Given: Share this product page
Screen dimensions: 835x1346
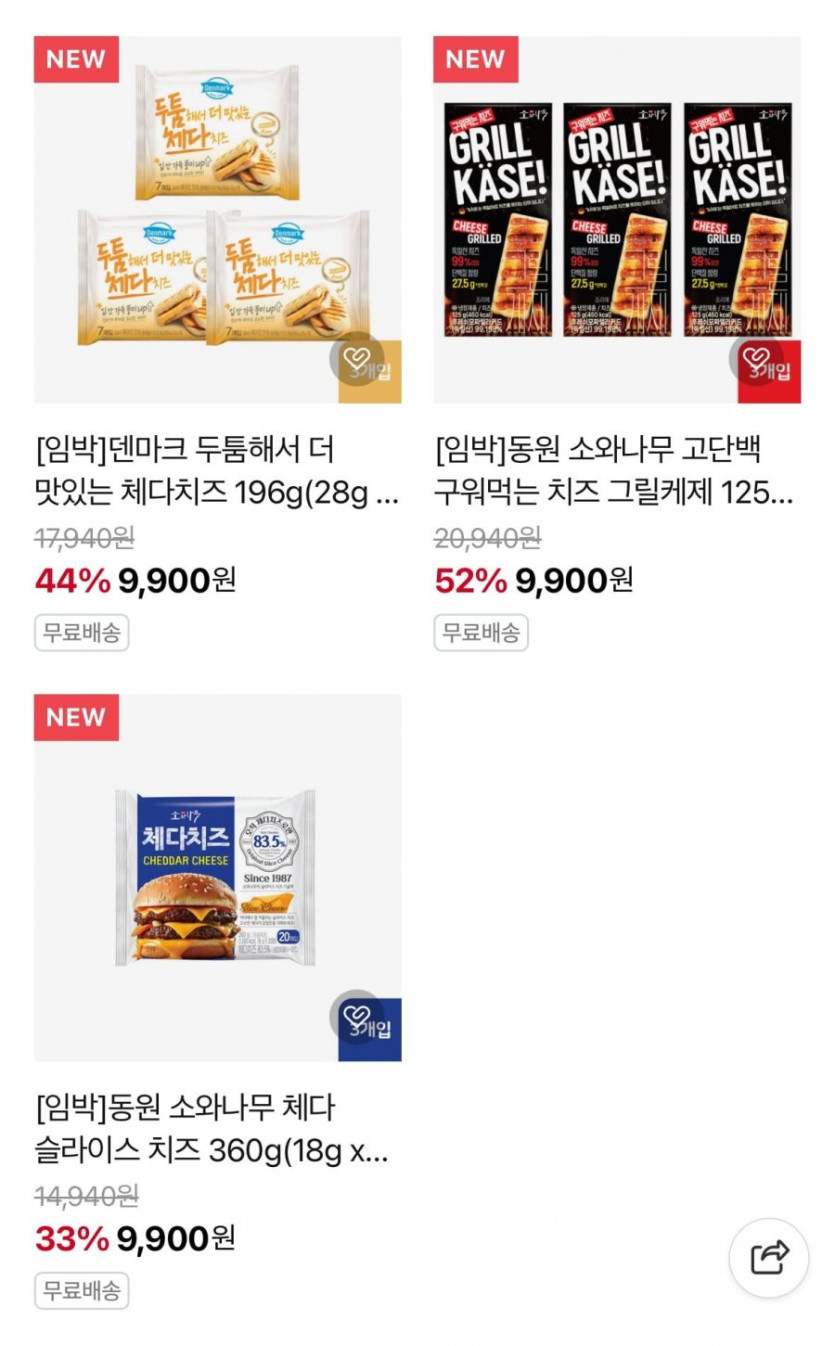Looking at the screenshot, I should click(768, 1257).
